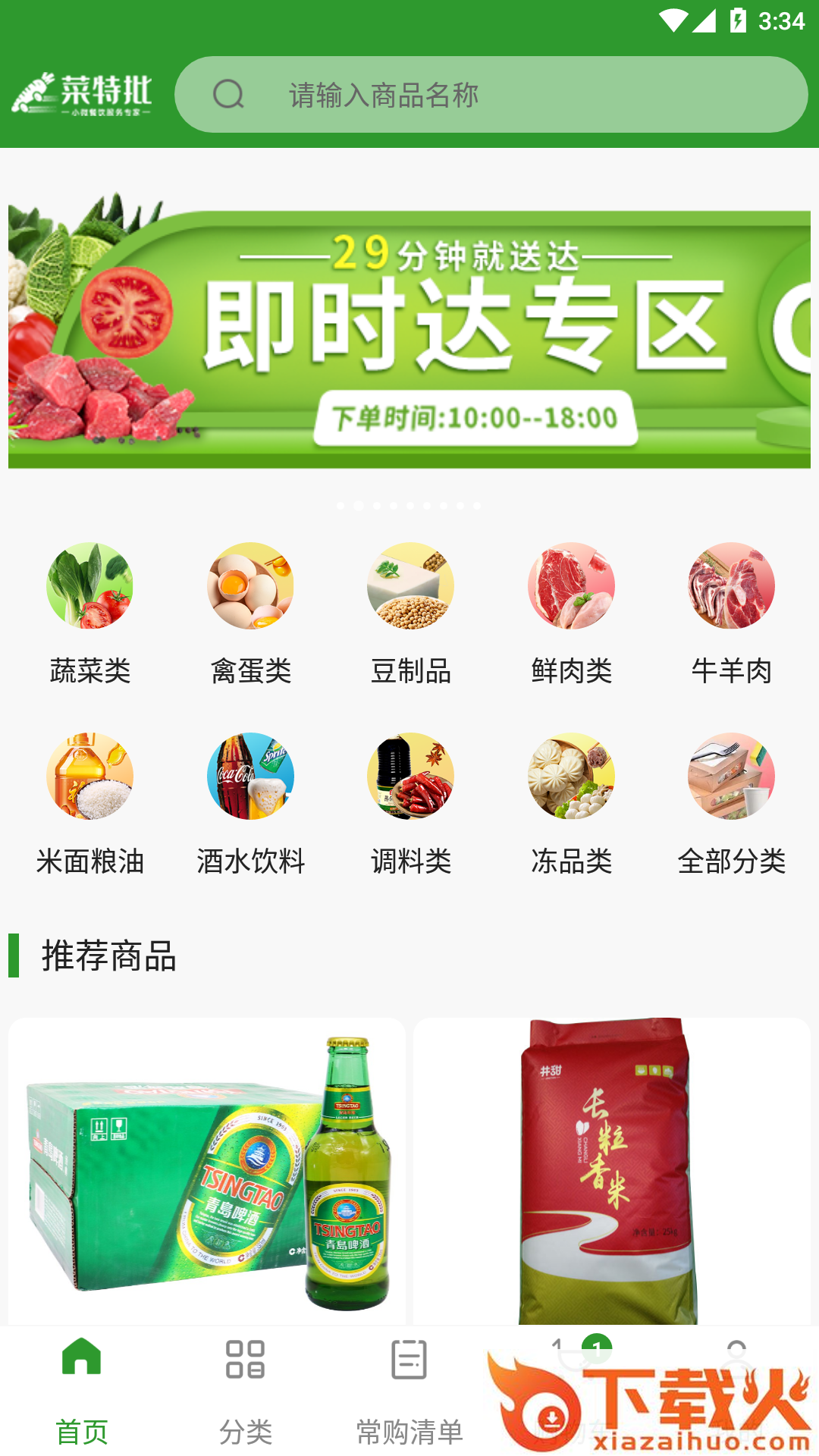The height and width of the screenshot is (1456, 819).
Task: Open the Tsingtao beer product card
Action: [206, 1172]
